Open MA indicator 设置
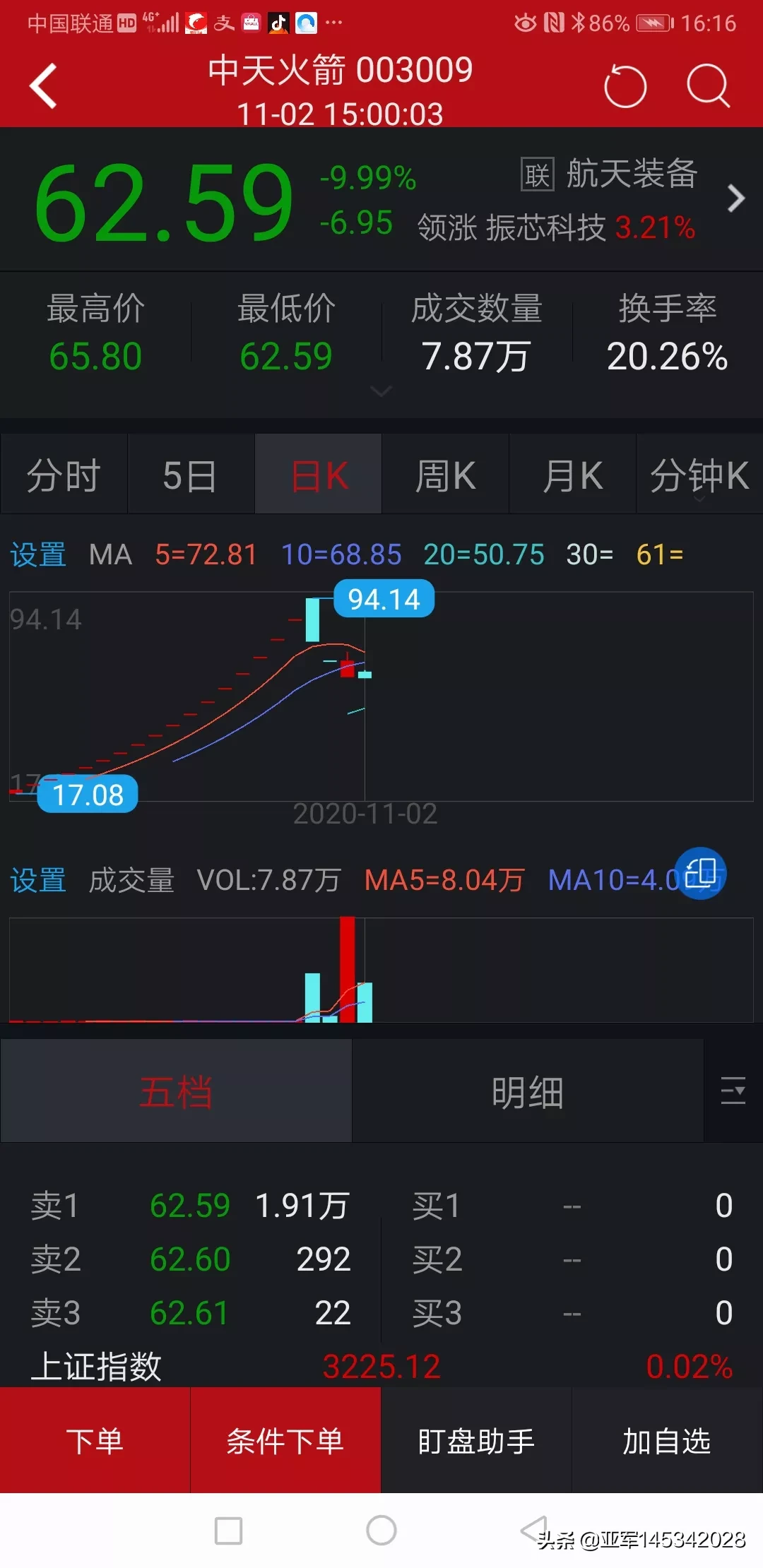The height and width of the screenshot is (1568, 763). [x=38, y=554]
